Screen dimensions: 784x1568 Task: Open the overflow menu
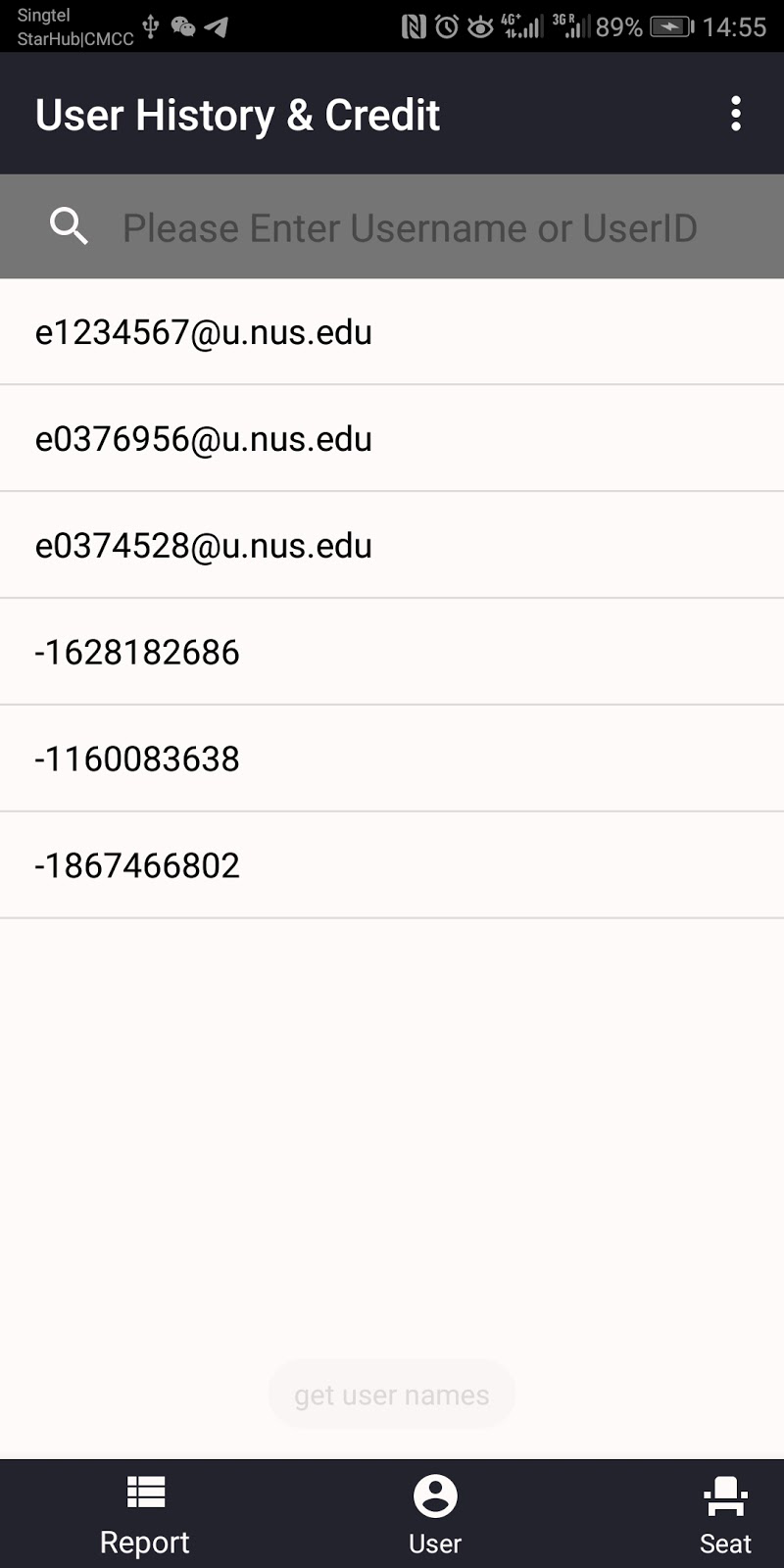736,114
